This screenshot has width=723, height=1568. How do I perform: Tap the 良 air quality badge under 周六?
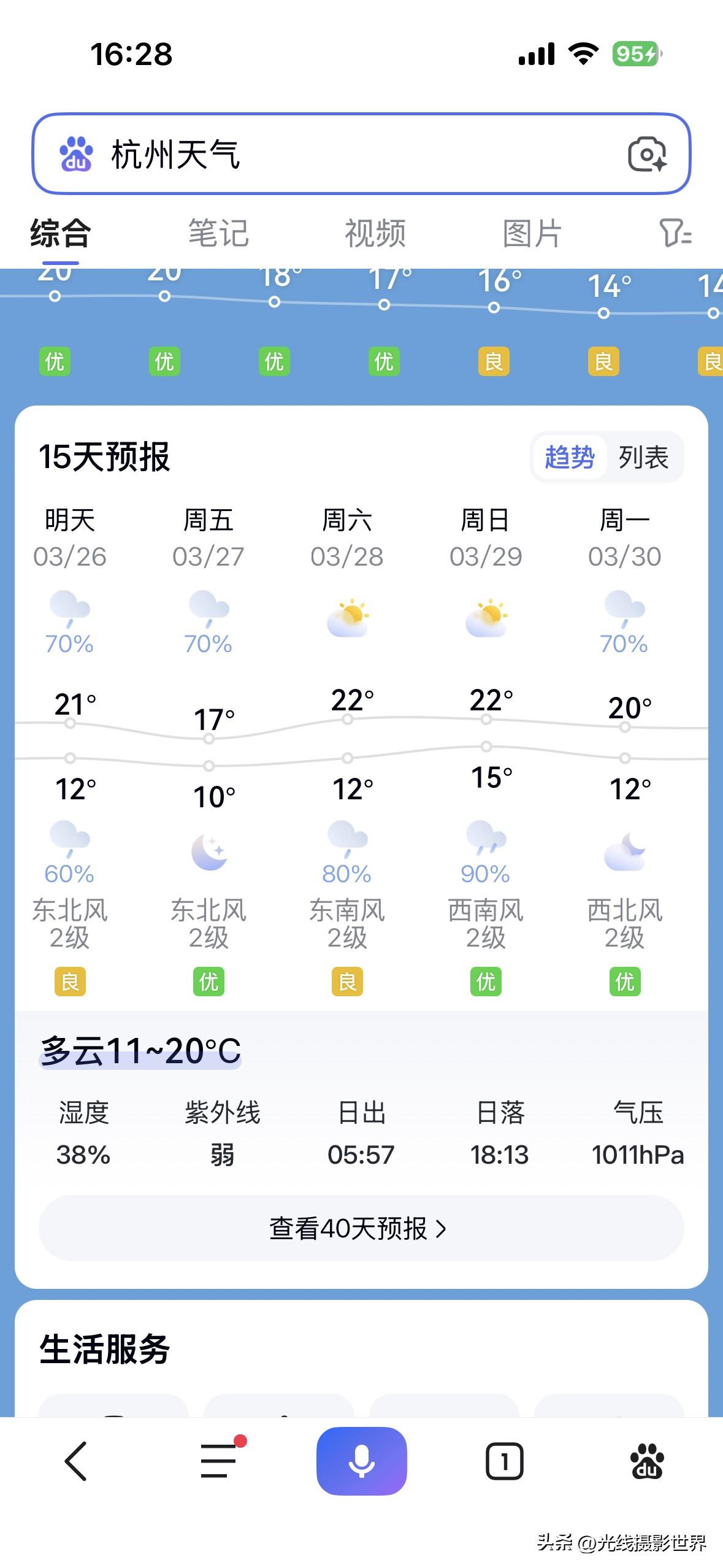346,980
